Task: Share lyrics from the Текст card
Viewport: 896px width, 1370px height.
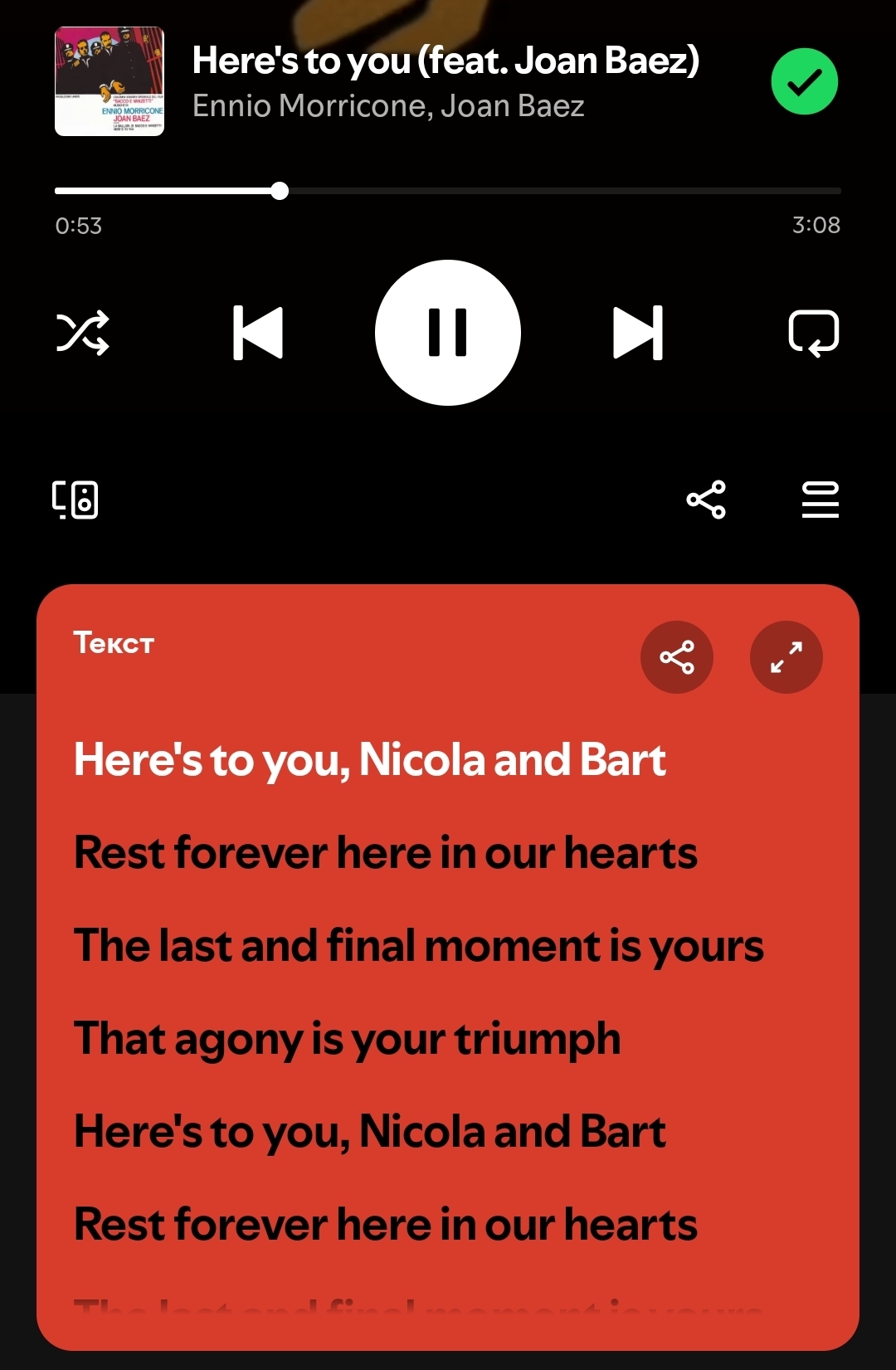Action: pyautogui.click(x=676, y=657)
